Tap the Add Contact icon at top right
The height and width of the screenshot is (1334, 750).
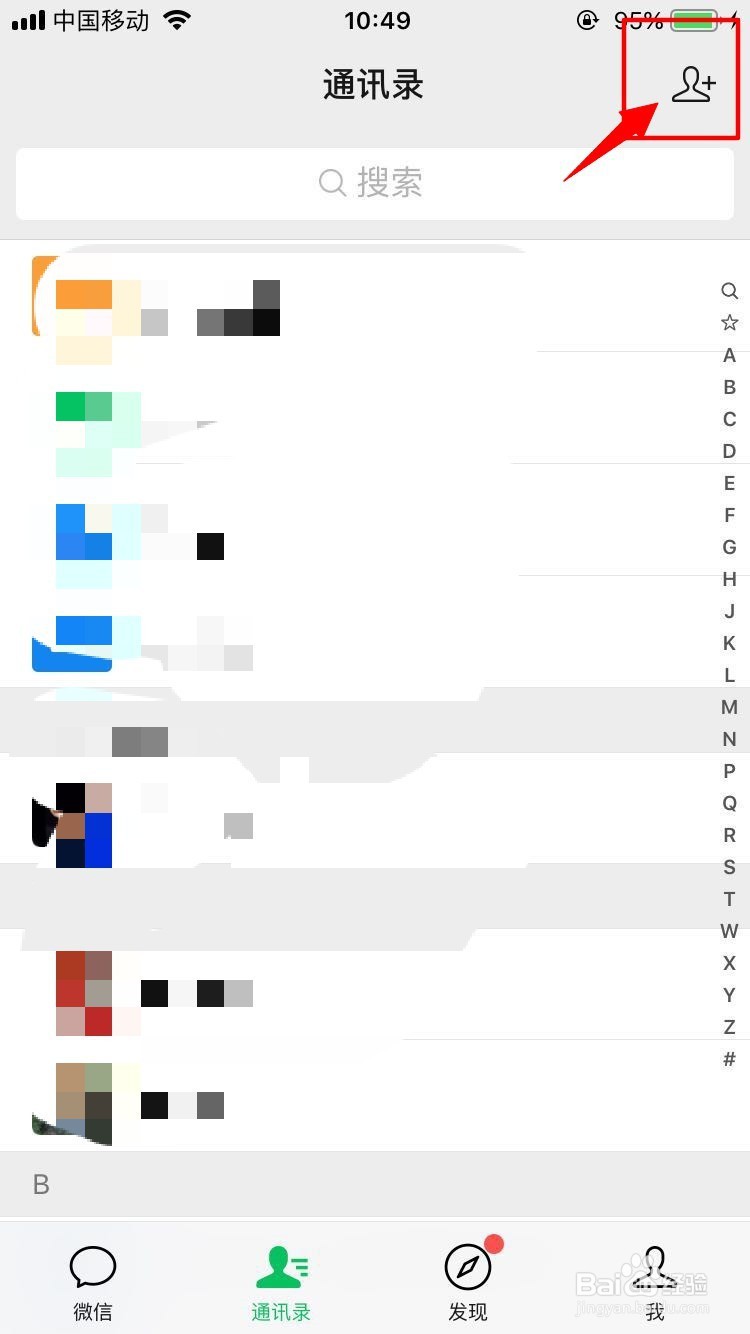coord(694,85)
